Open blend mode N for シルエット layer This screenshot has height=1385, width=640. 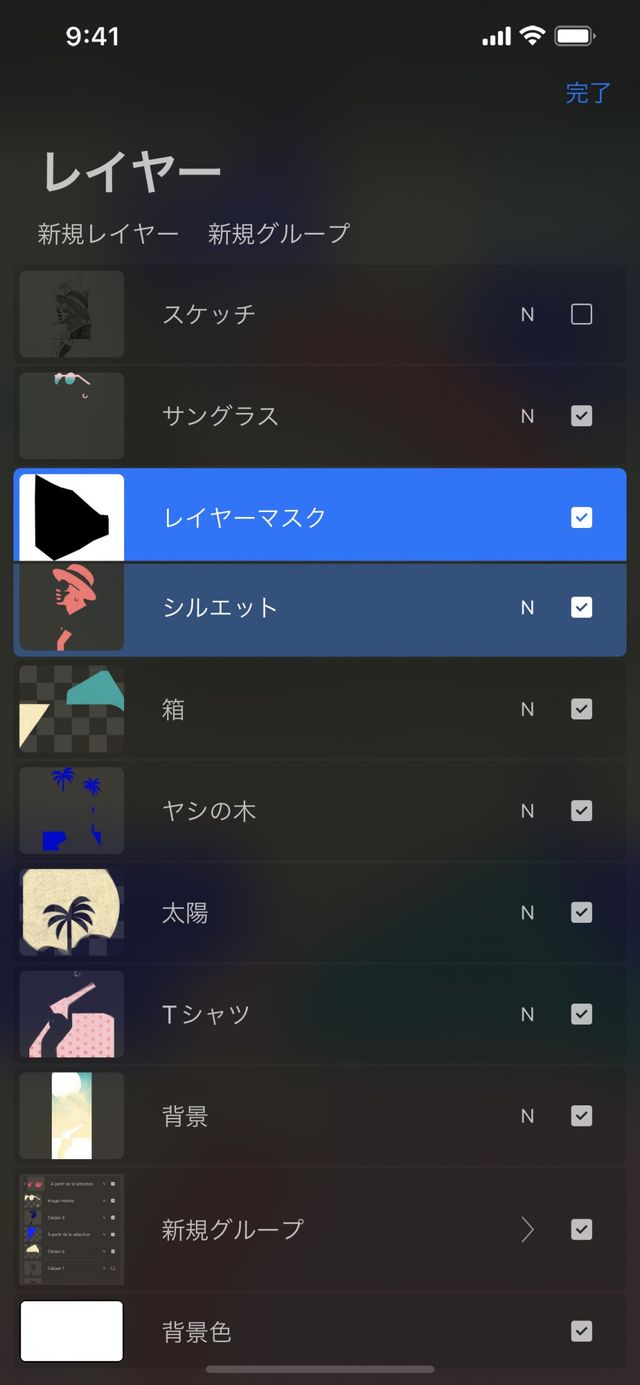(x=527, y=608)
